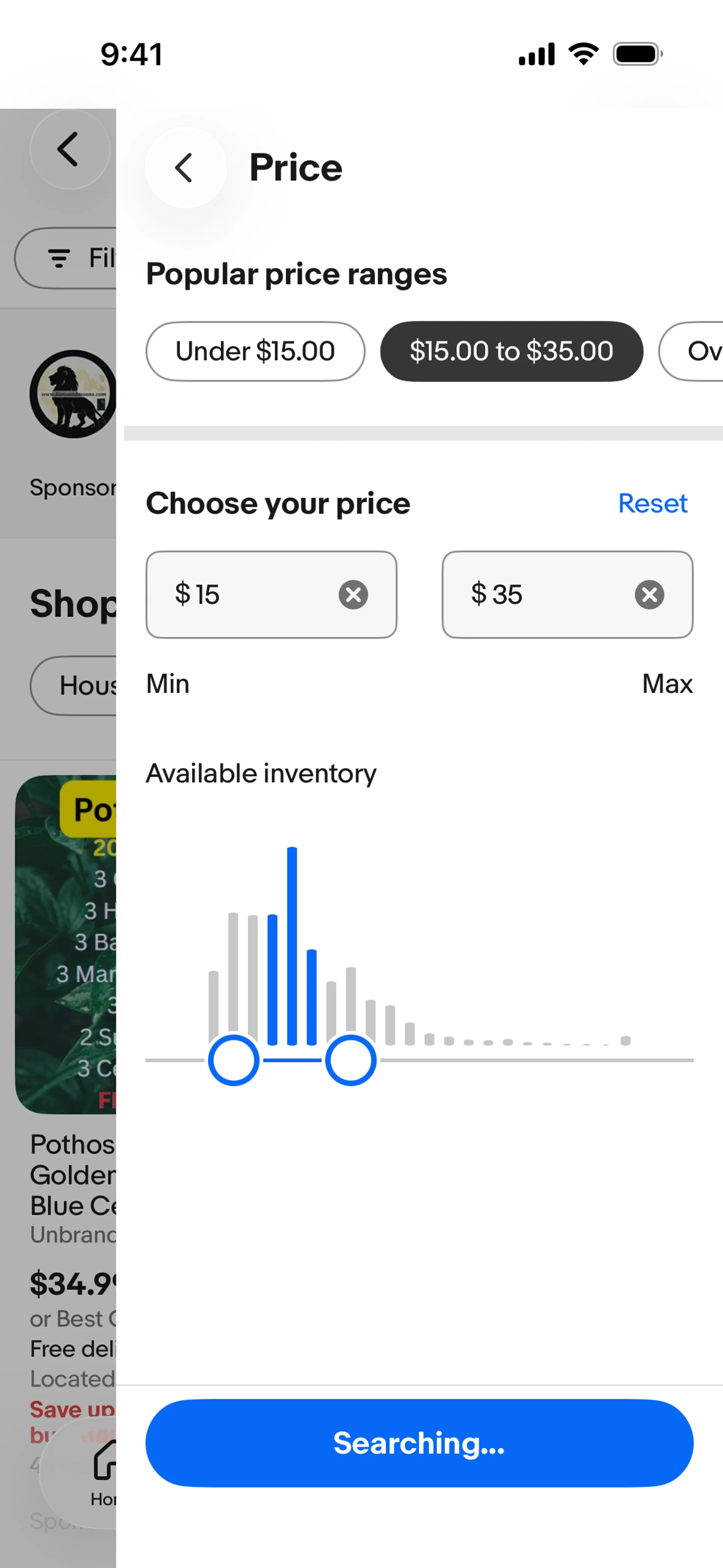Select the Under $15.00 price chip

point(255,351)
